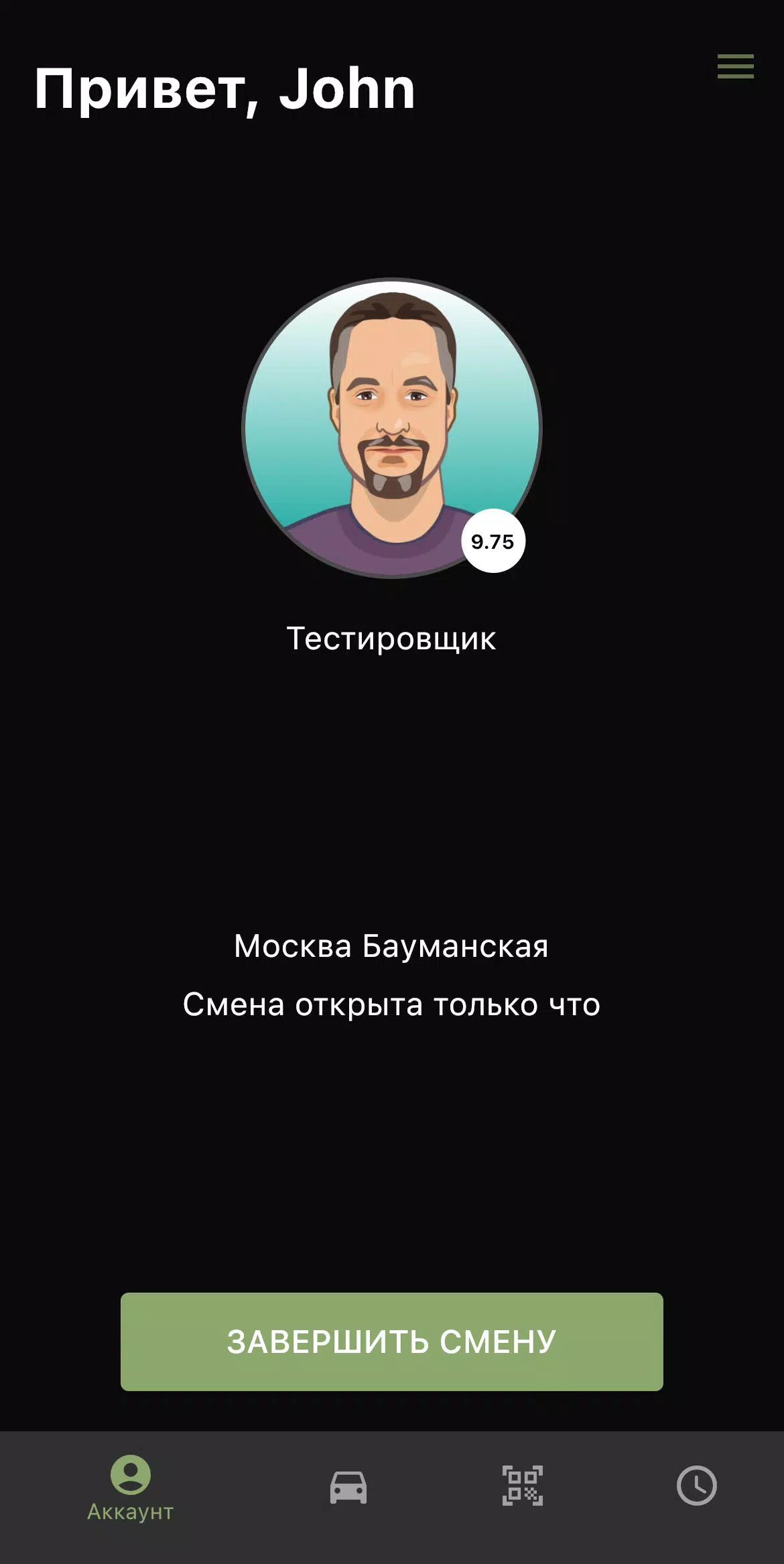Switch to the clock history tab

point(696,1486)
